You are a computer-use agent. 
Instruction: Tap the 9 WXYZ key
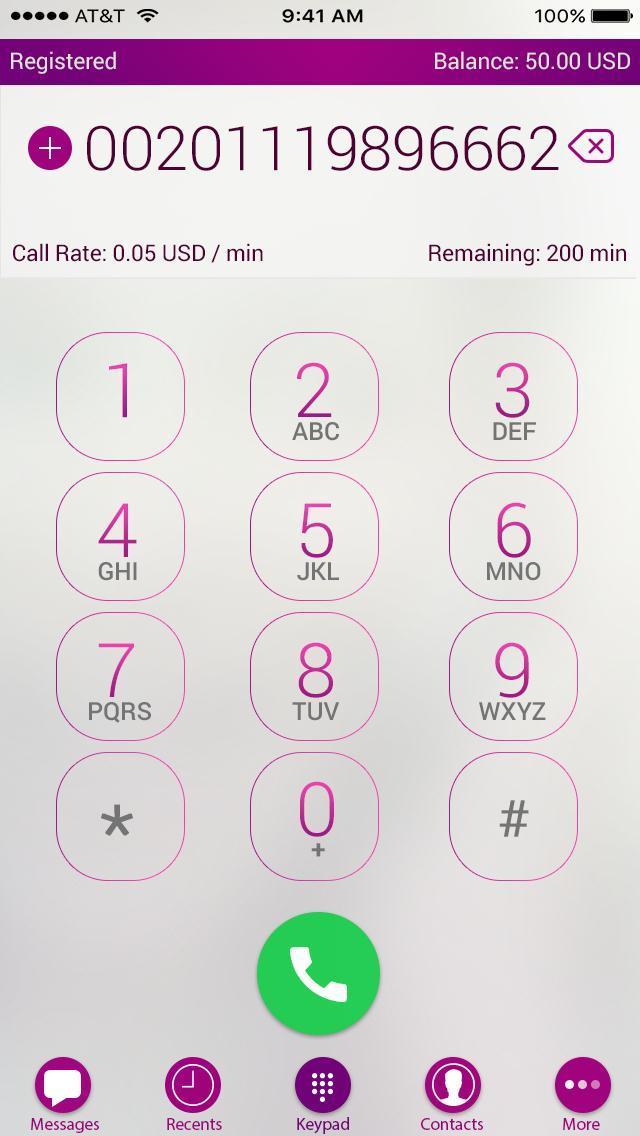click(x=513, y=676)
